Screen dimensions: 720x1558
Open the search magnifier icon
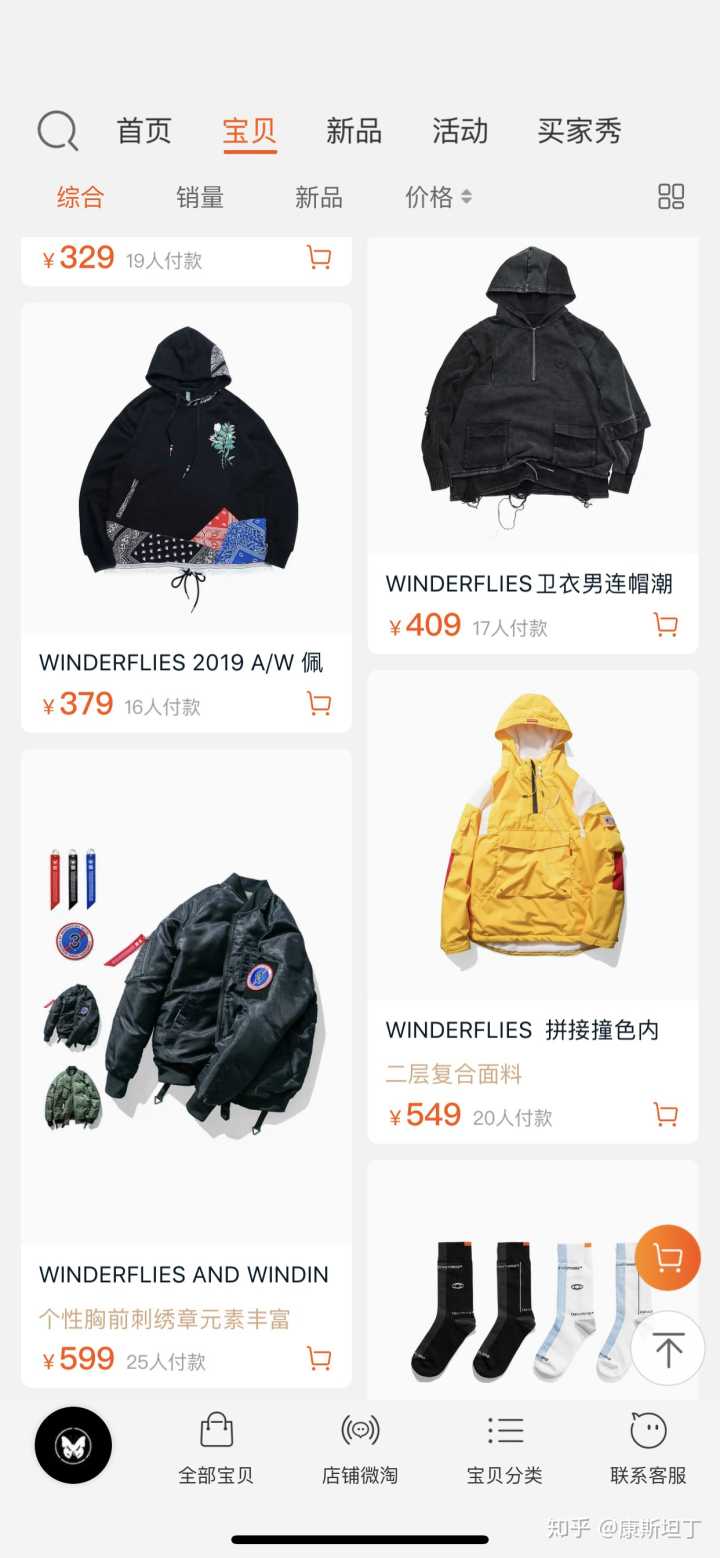pos(57,131)
